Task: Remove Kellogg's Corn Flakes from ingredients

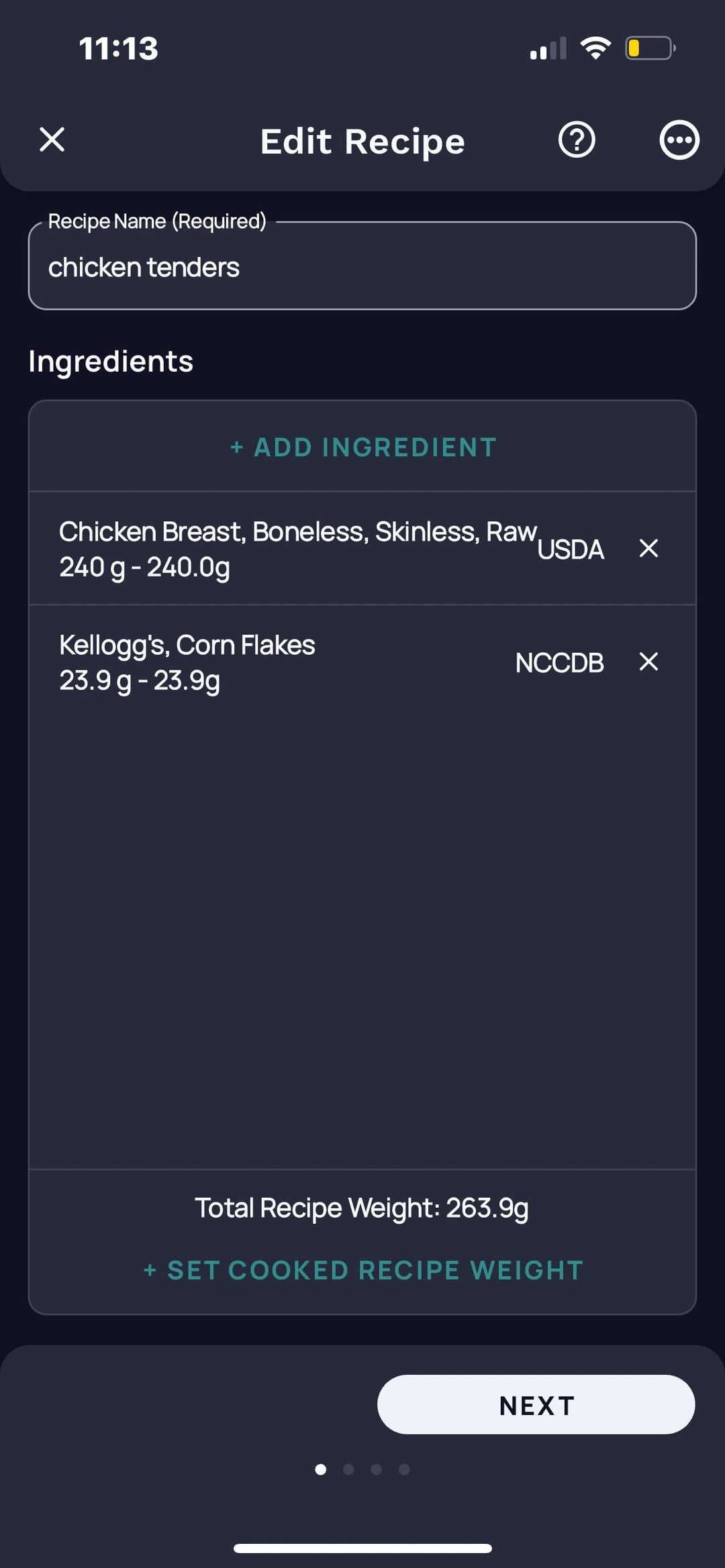Action: [648, 662]
